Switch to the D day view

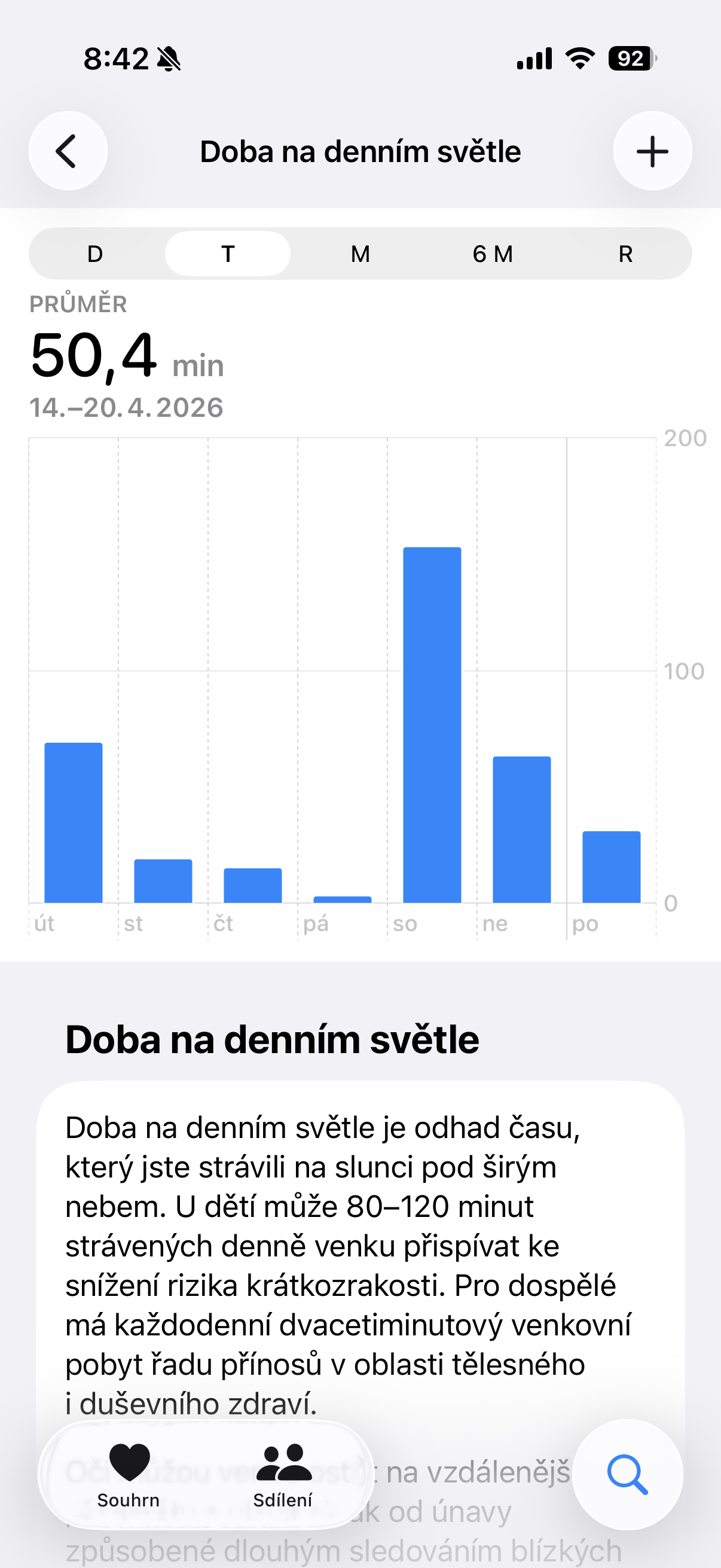click(x=95, y=254)
